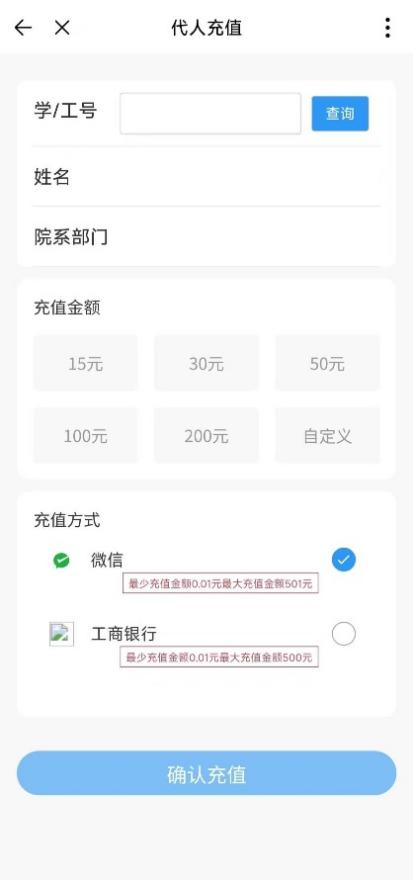Open the three-dot overflow menu
This screenshot has width=413, height=880.
pos(387,28)
